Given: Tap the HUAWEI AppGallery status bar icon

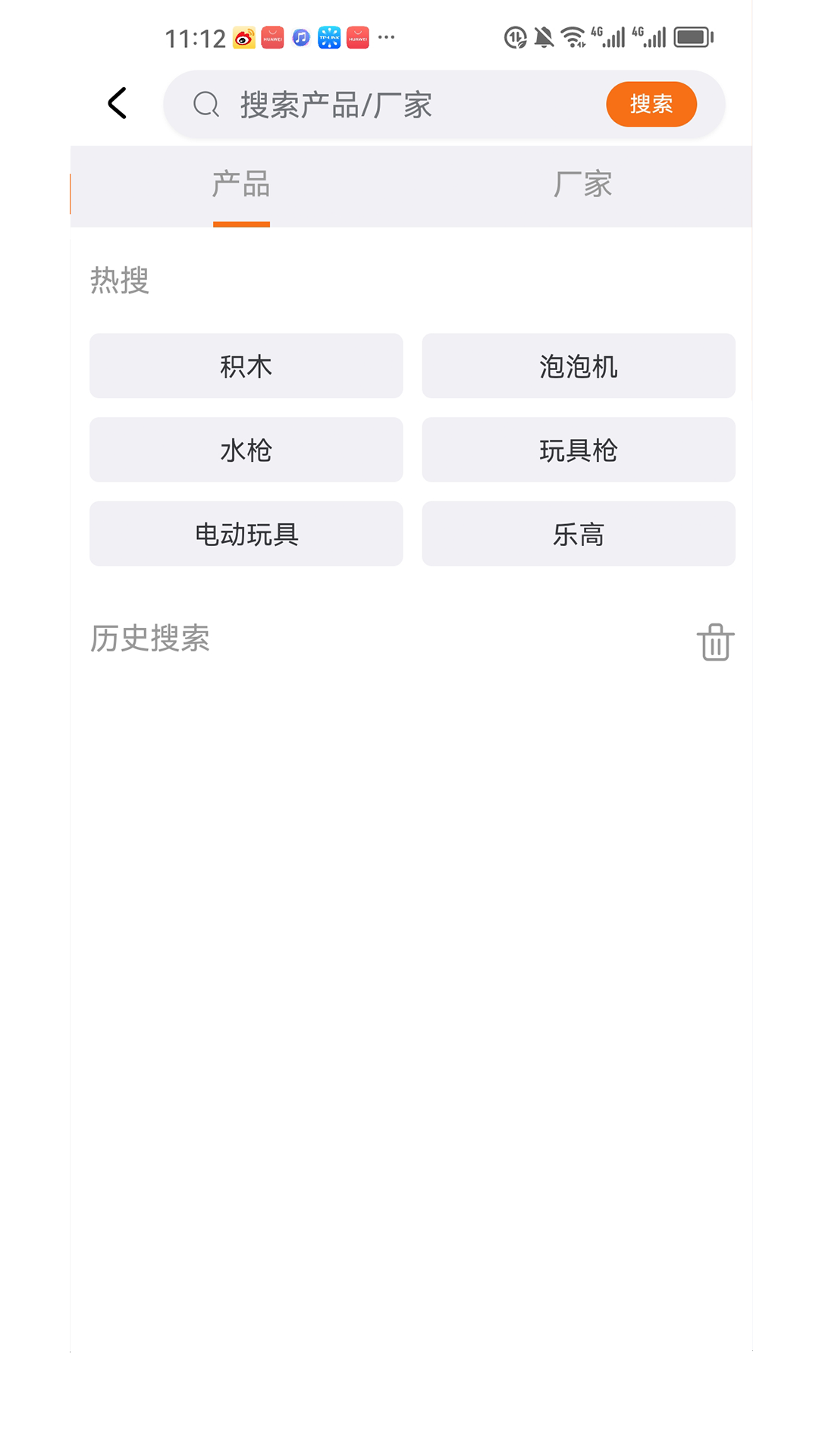Looking at the screenshot, I should [271, 36].
